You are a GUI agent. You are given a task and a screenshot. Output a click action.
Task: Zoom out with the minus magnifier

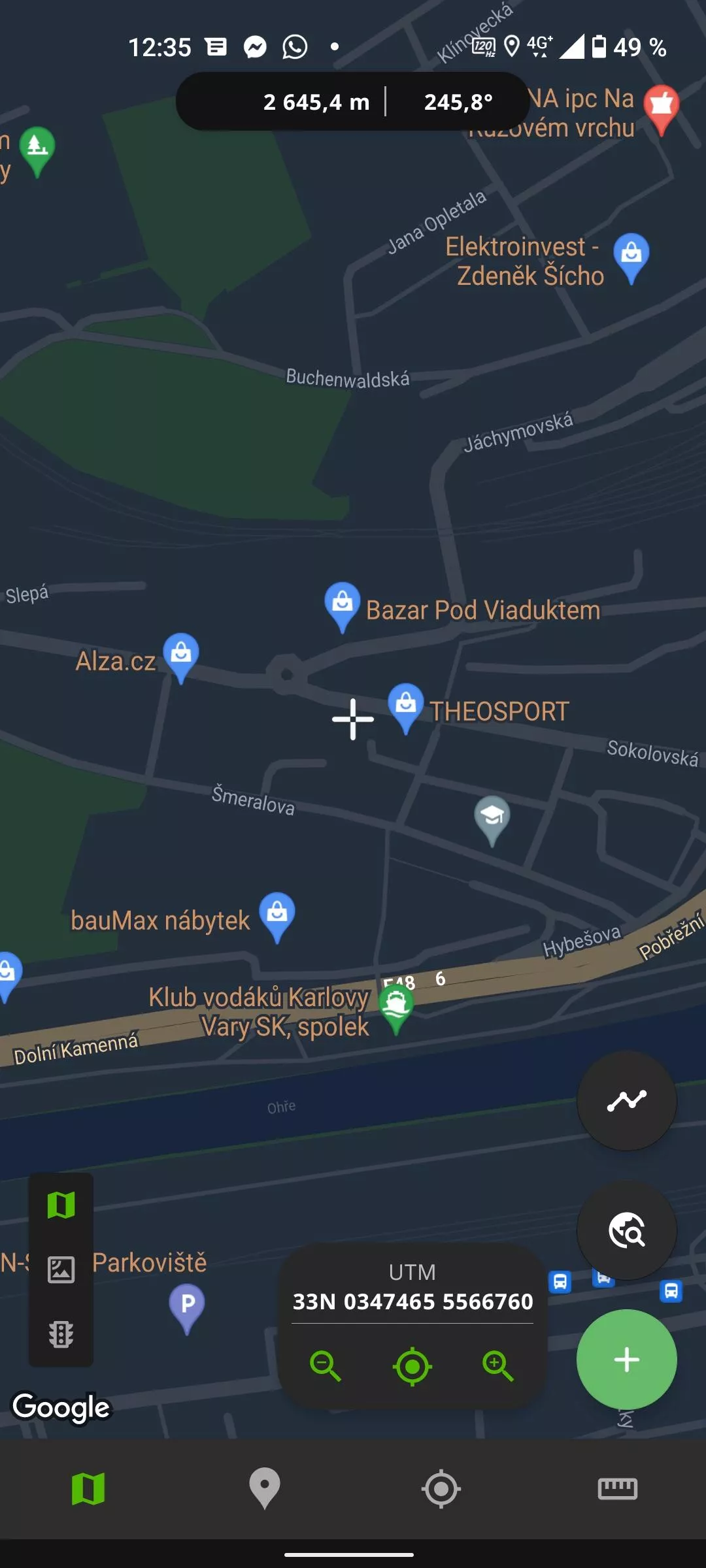[325, 1365]
